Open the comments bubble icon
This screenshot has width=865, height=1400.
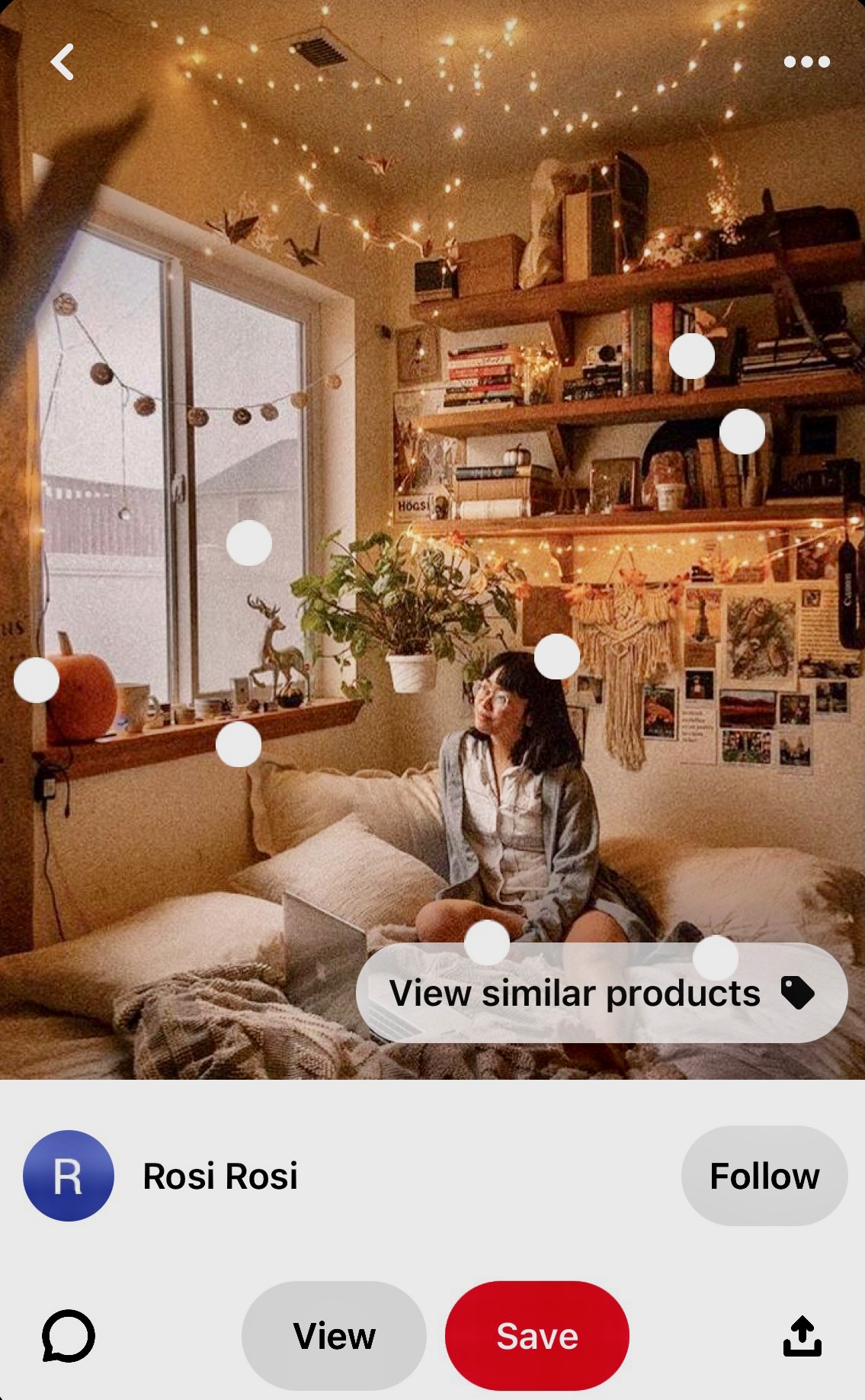pos(68,1336)
